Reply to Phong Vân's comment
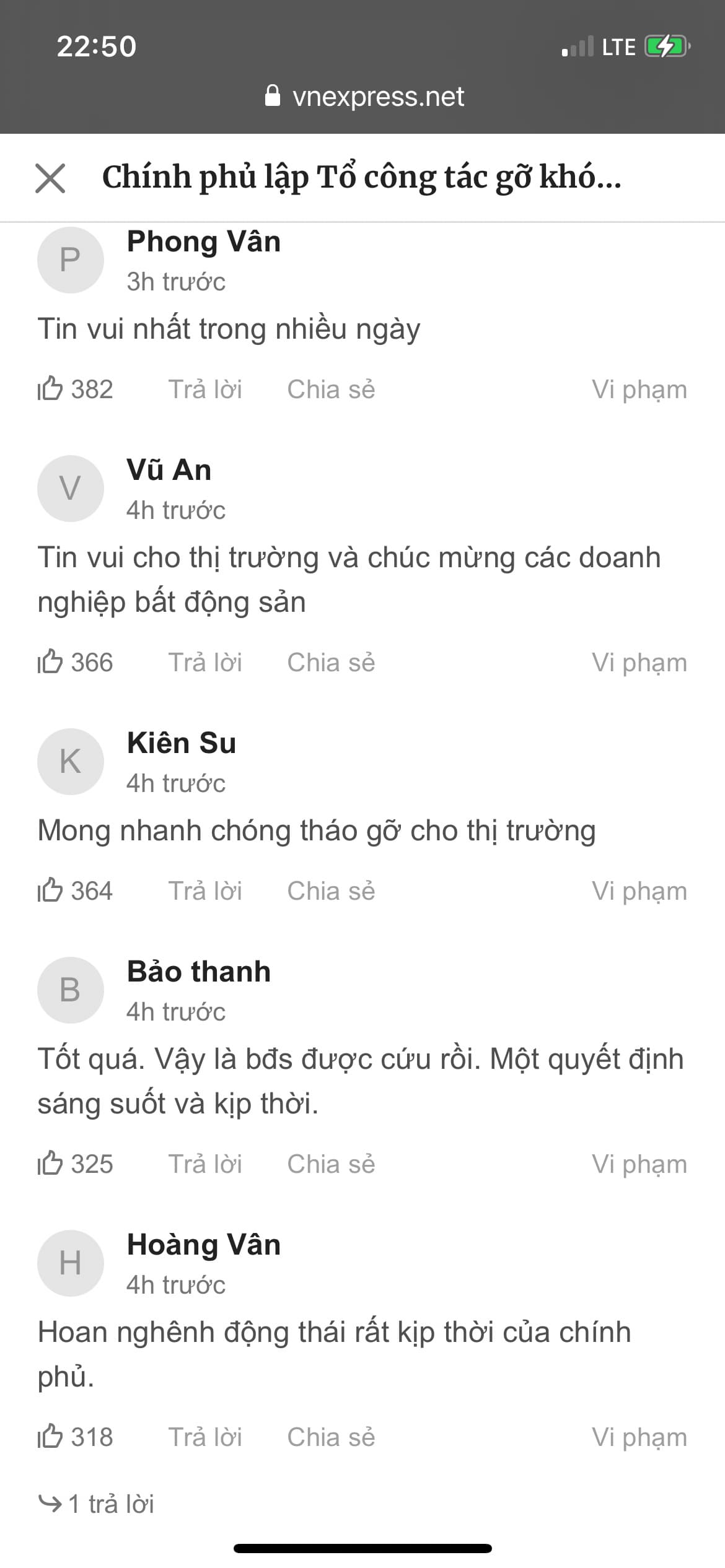 (205, 390)
